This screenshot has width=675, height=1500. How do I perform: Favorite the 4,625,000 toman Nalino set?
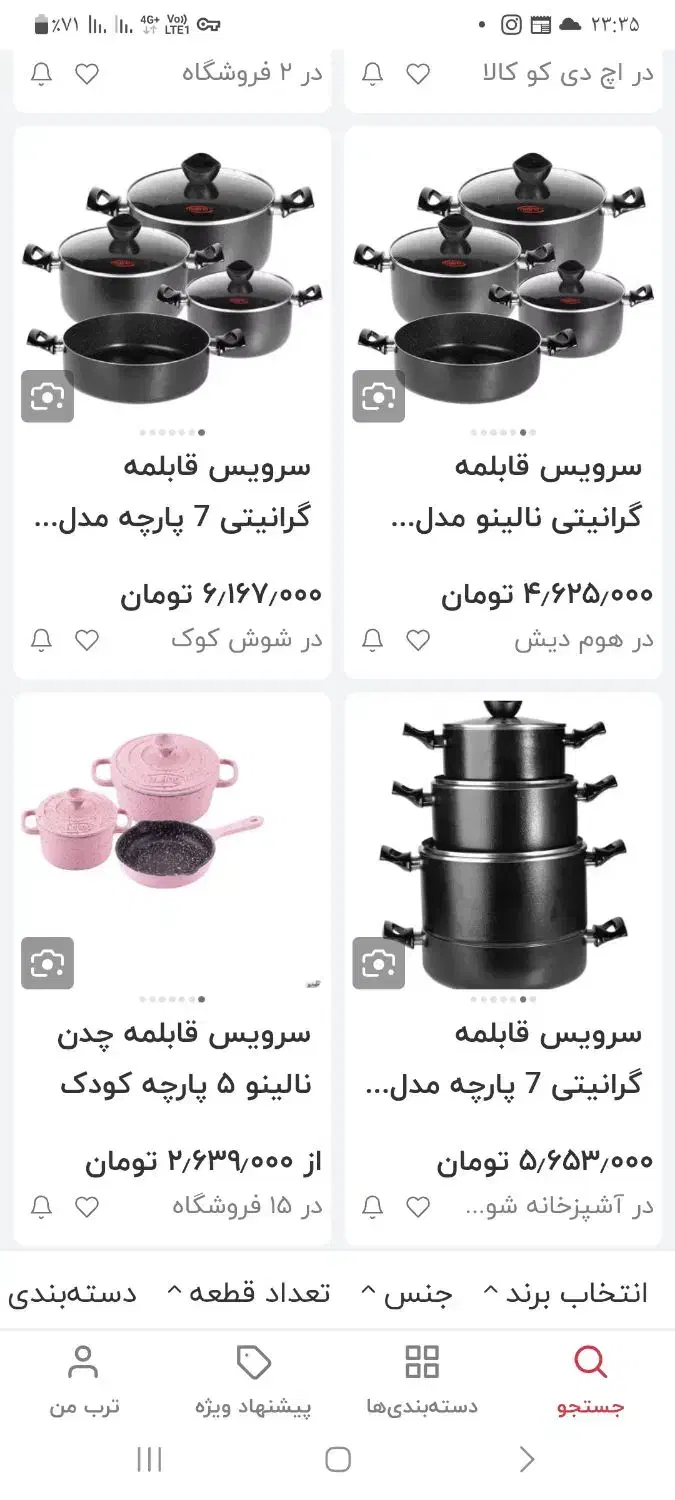point(418,640)
